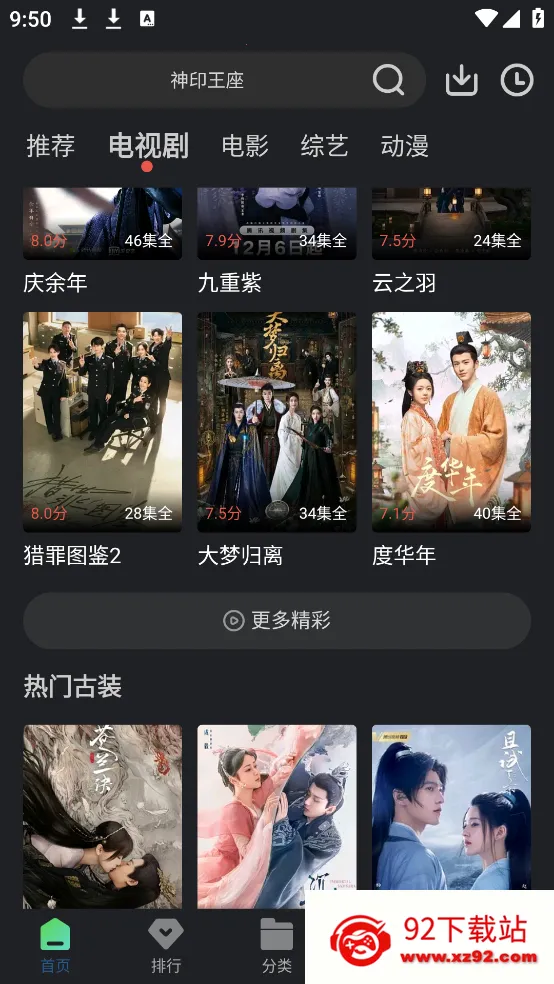The width and height of the screenshot is (554, 984).
Task: Go to the 排行 tab
Action: pos(166,946)
